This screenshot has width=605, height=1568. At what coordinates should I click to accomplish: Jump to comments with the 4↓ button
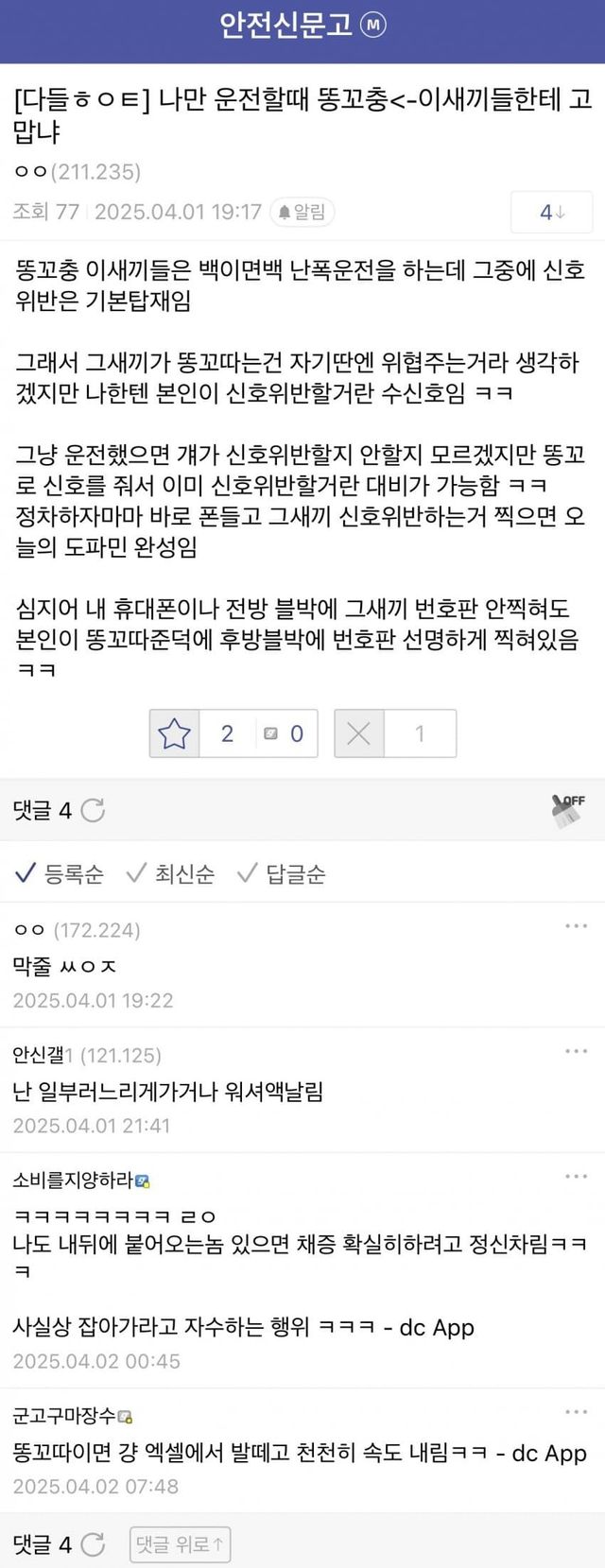pyautogui.click(x=551, y=212)
